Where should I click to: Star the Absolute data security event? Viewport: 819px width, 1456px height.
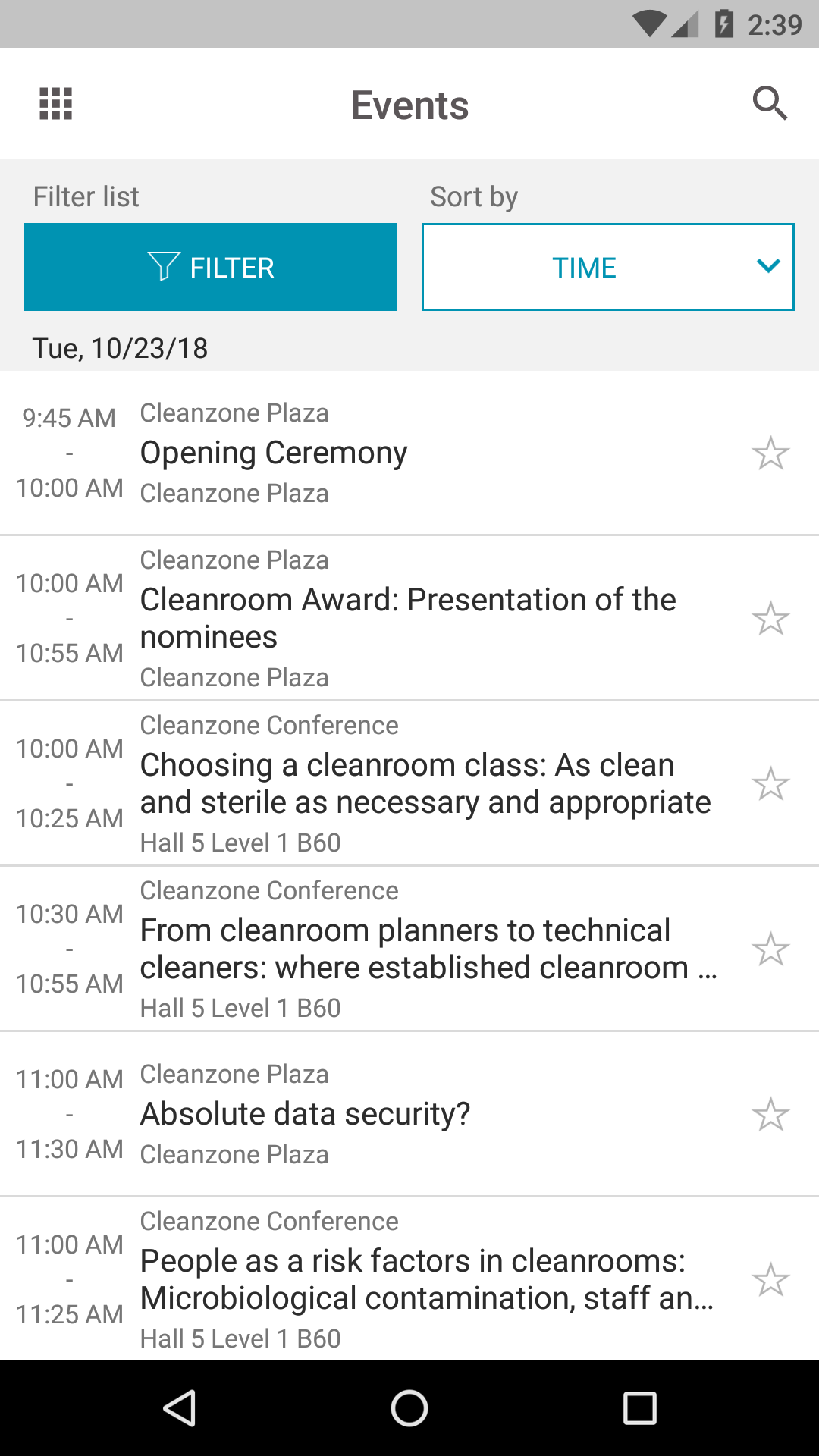[770, 1114]
